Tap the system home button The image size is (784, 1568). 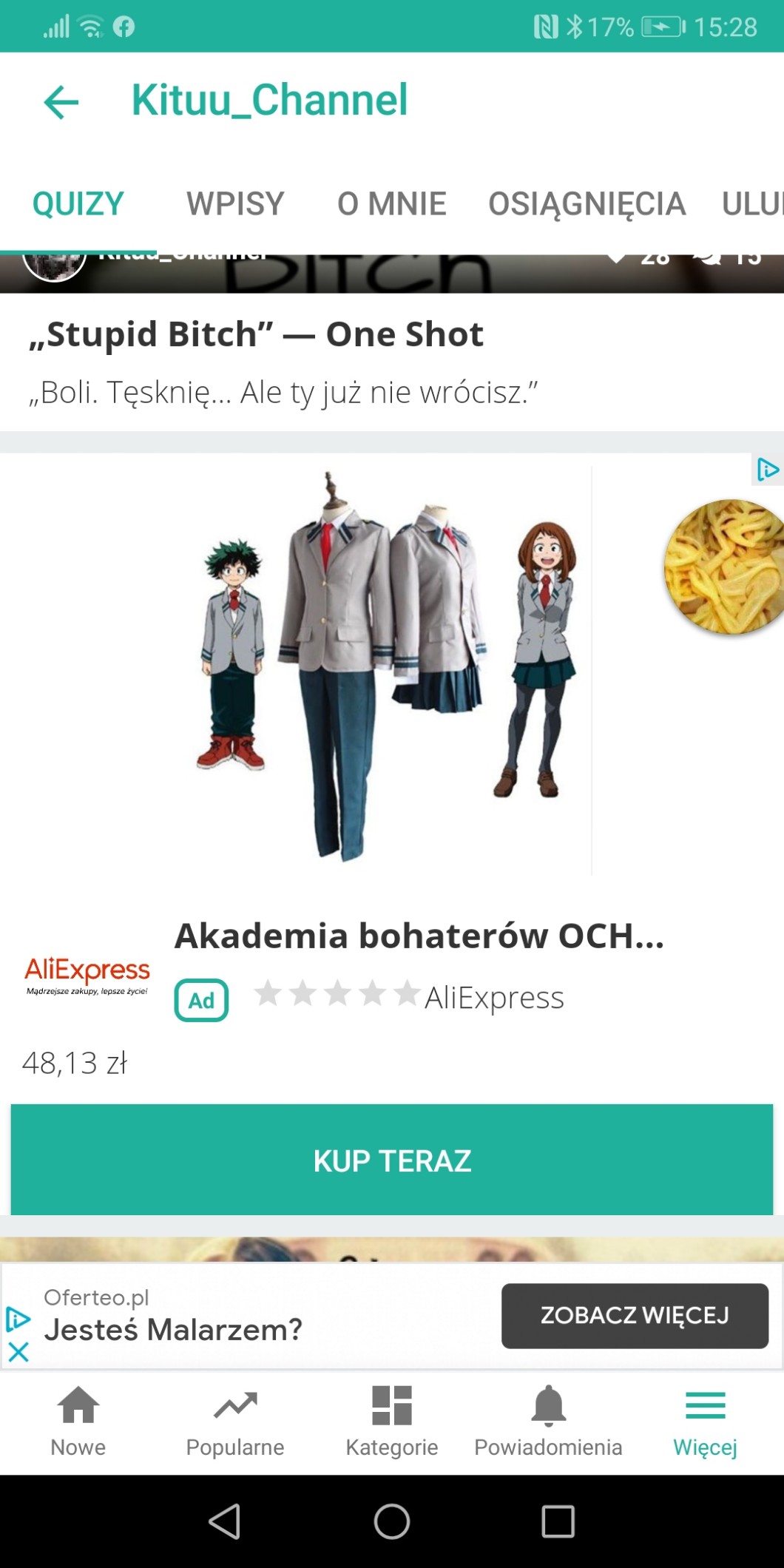click(x=391, y=1522)
